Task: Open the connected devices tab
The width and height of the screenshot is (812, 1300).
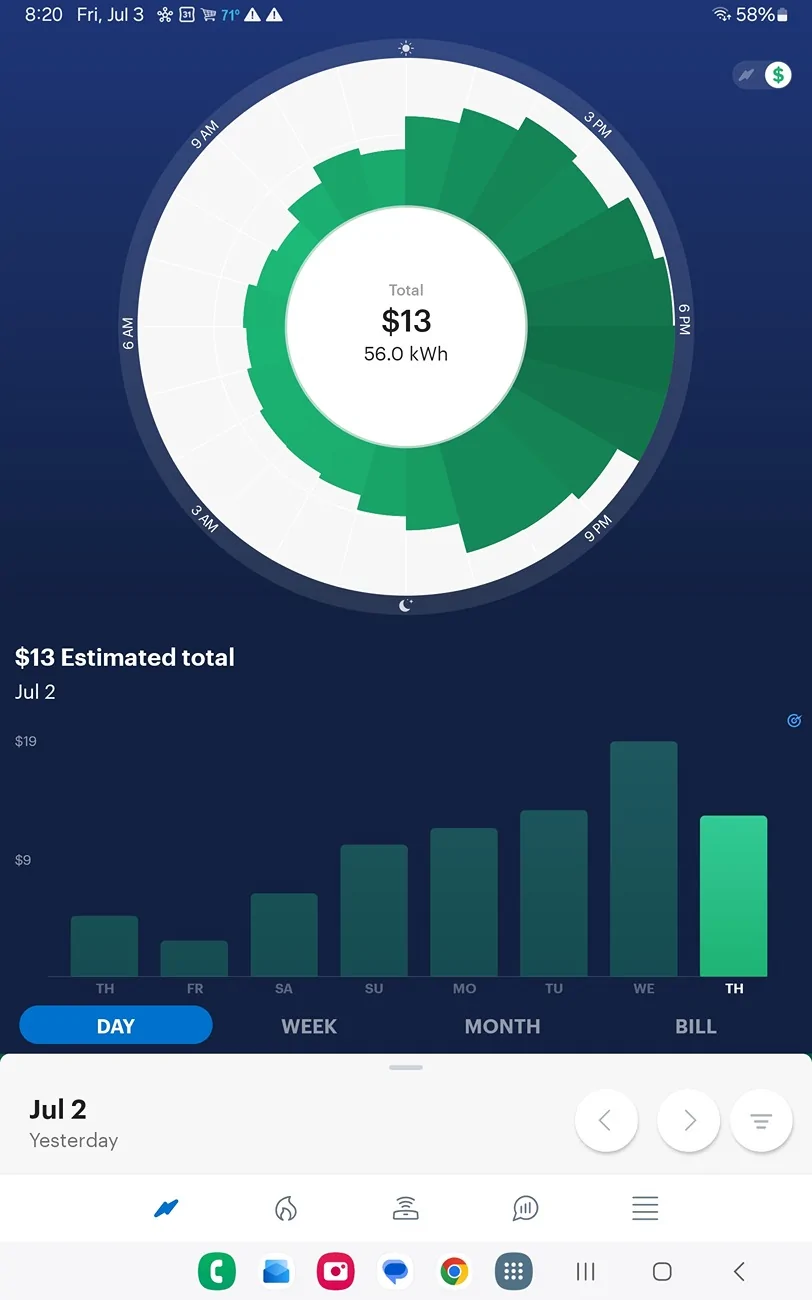Action: [x=405, y=1208]
